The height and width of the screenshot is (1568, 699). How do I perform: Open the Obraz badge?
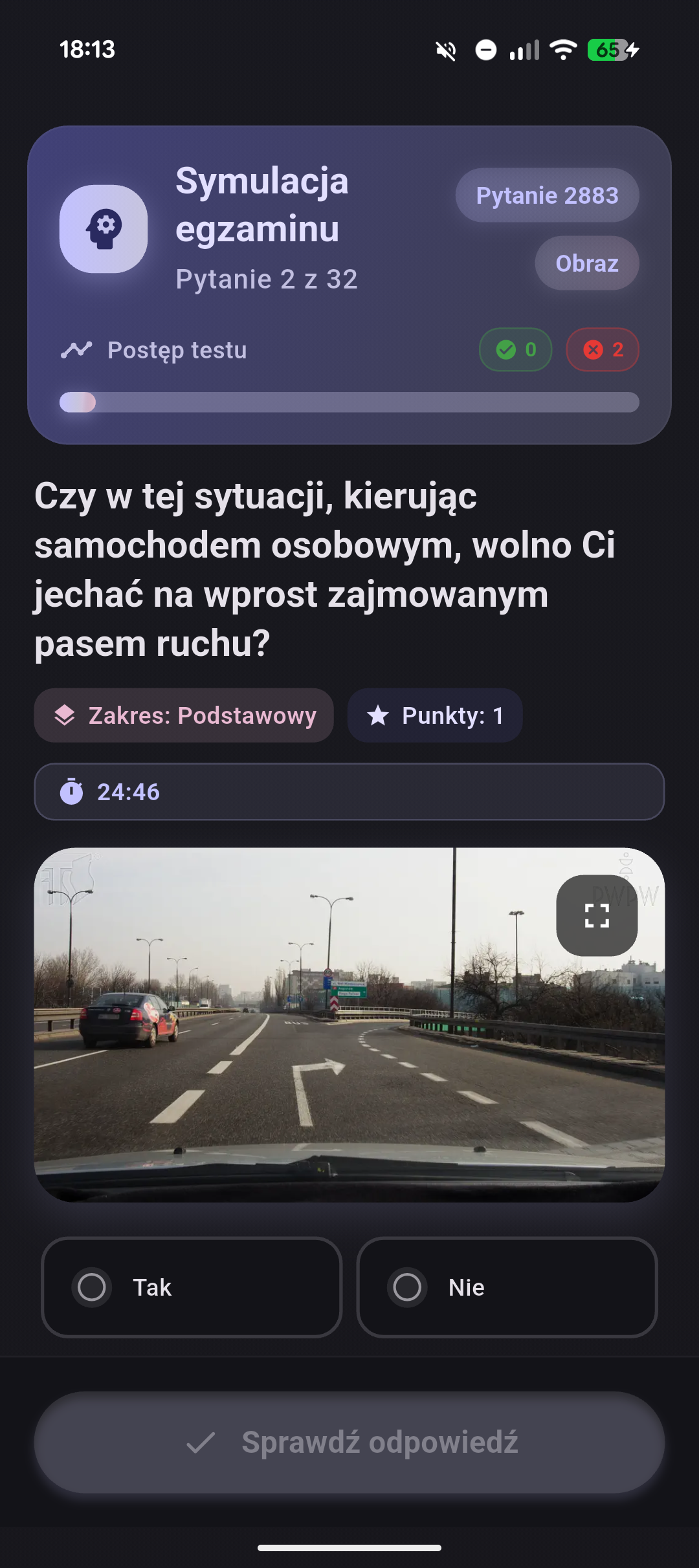coord(587,263)
